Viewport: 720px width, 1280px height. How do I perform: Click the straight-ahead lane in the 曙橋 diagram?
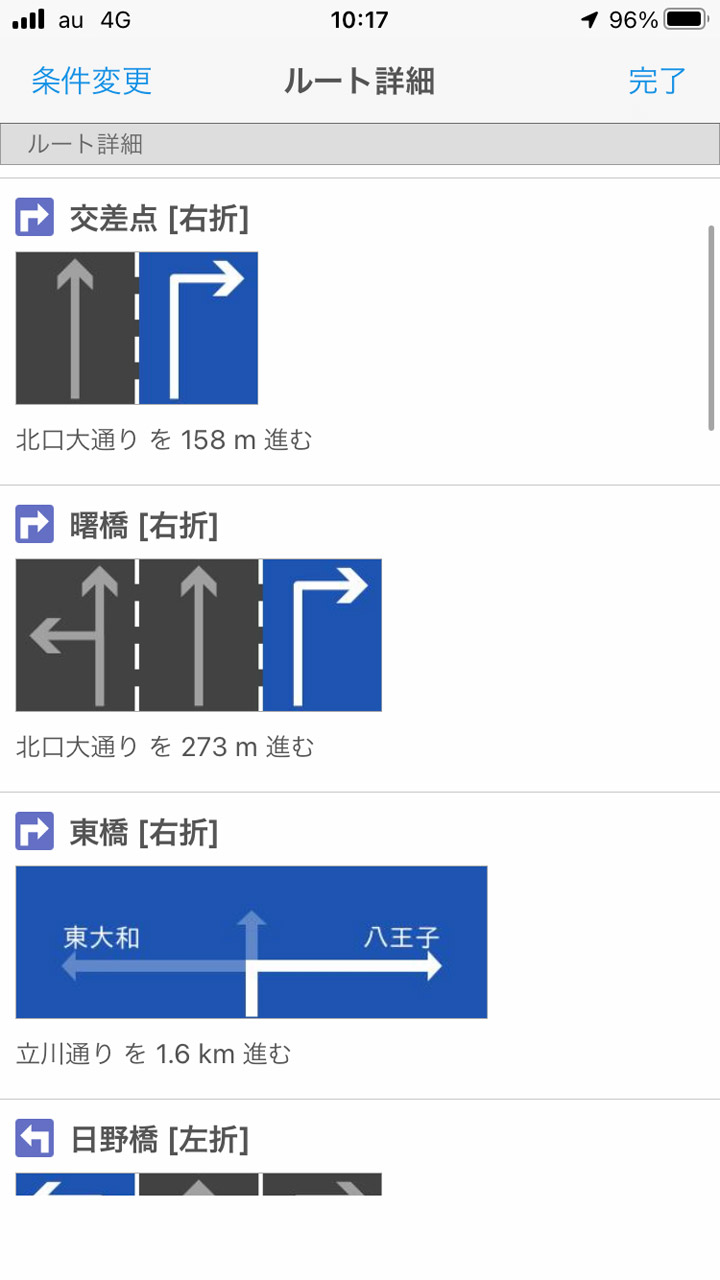click(198, 635)
